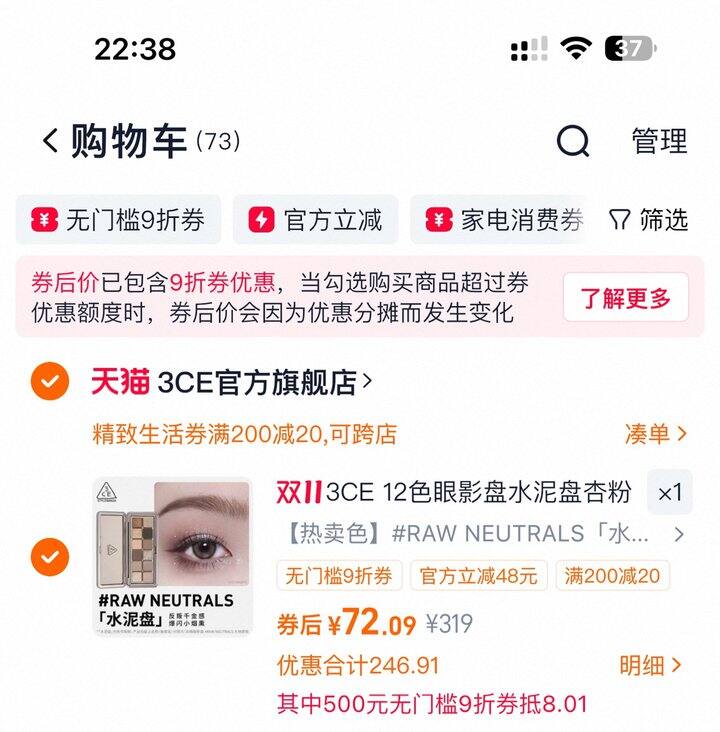
Task: Search items in the cart
Action: point(573,142)
